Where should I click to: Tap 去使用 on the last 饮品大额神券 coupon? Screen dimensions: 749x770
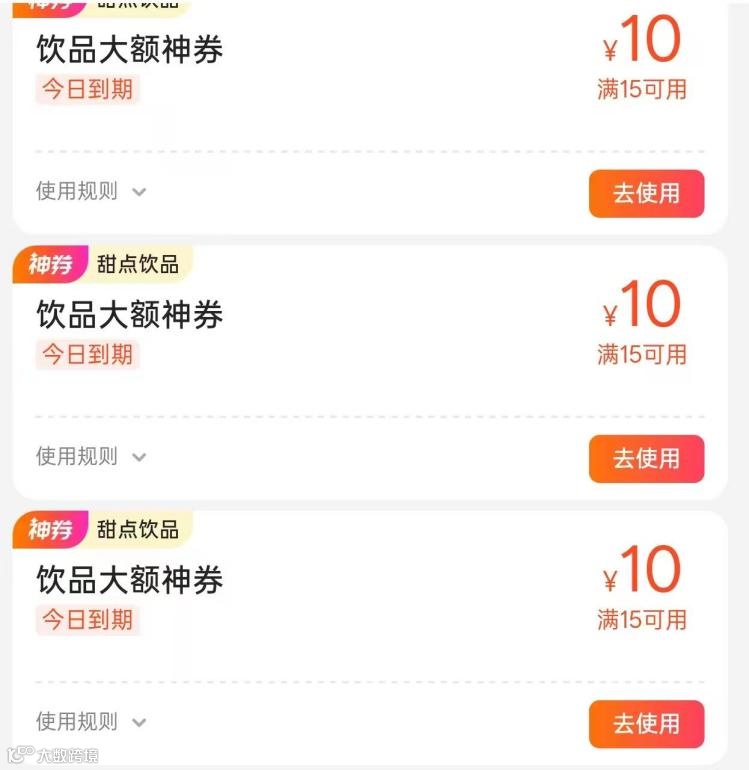coord(646,724)
